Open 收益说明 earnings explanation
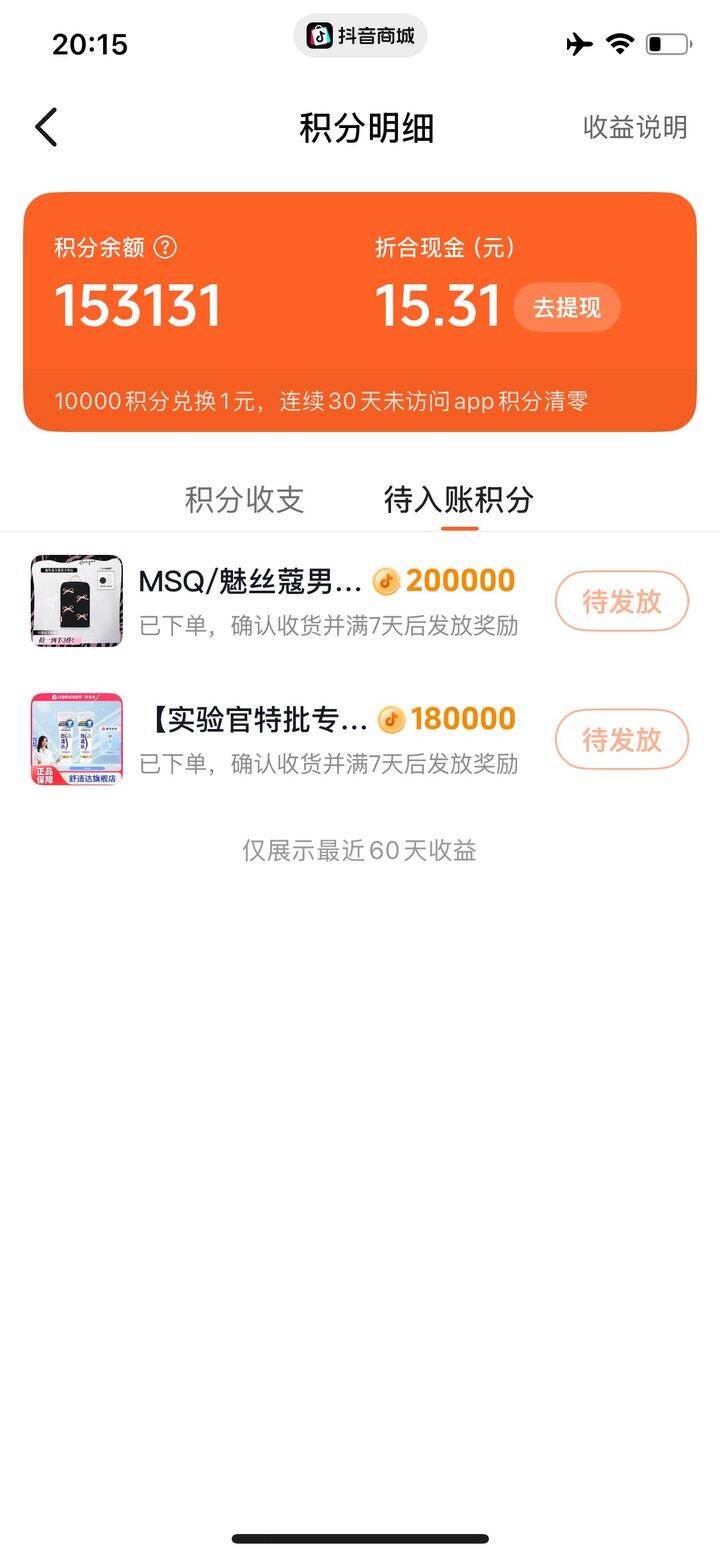The width and height of the screenshot is (720, 1559). point(635,127)
